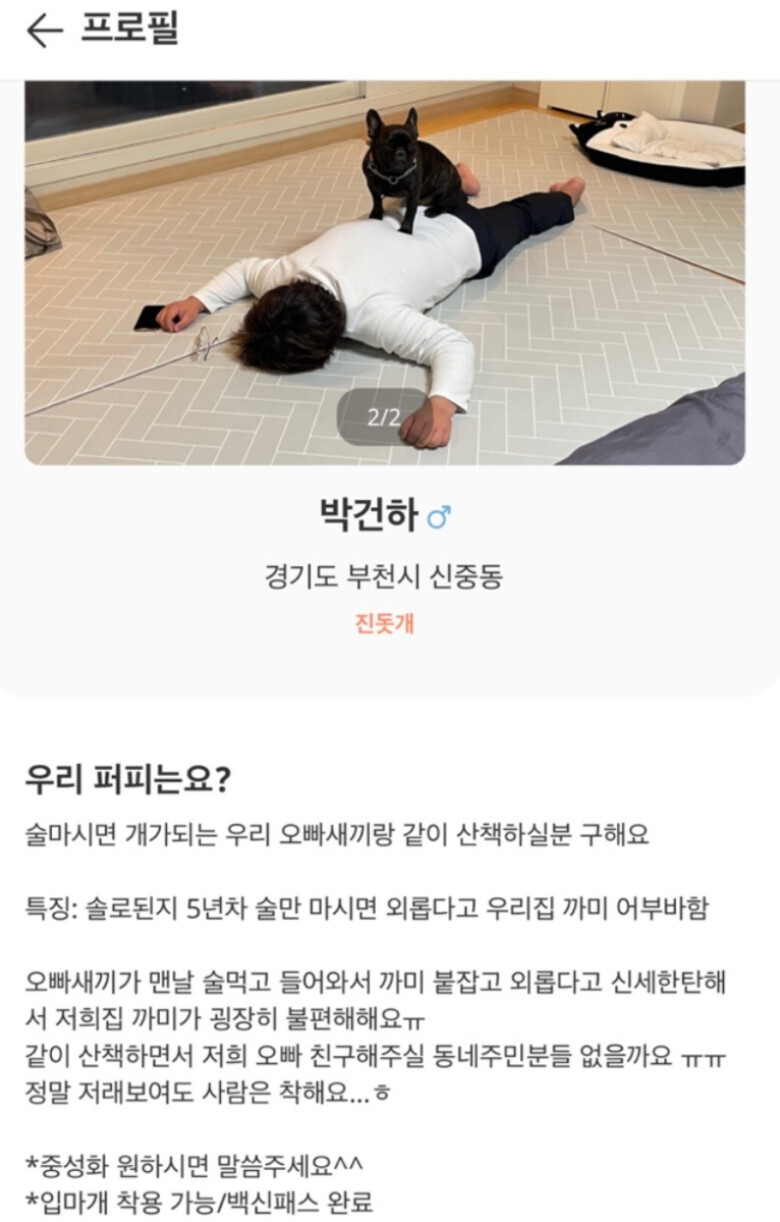Viewport: 780px width, 1222px height.
Task: Go back from the 프로필 page
Action: click(x=44, y=31)
